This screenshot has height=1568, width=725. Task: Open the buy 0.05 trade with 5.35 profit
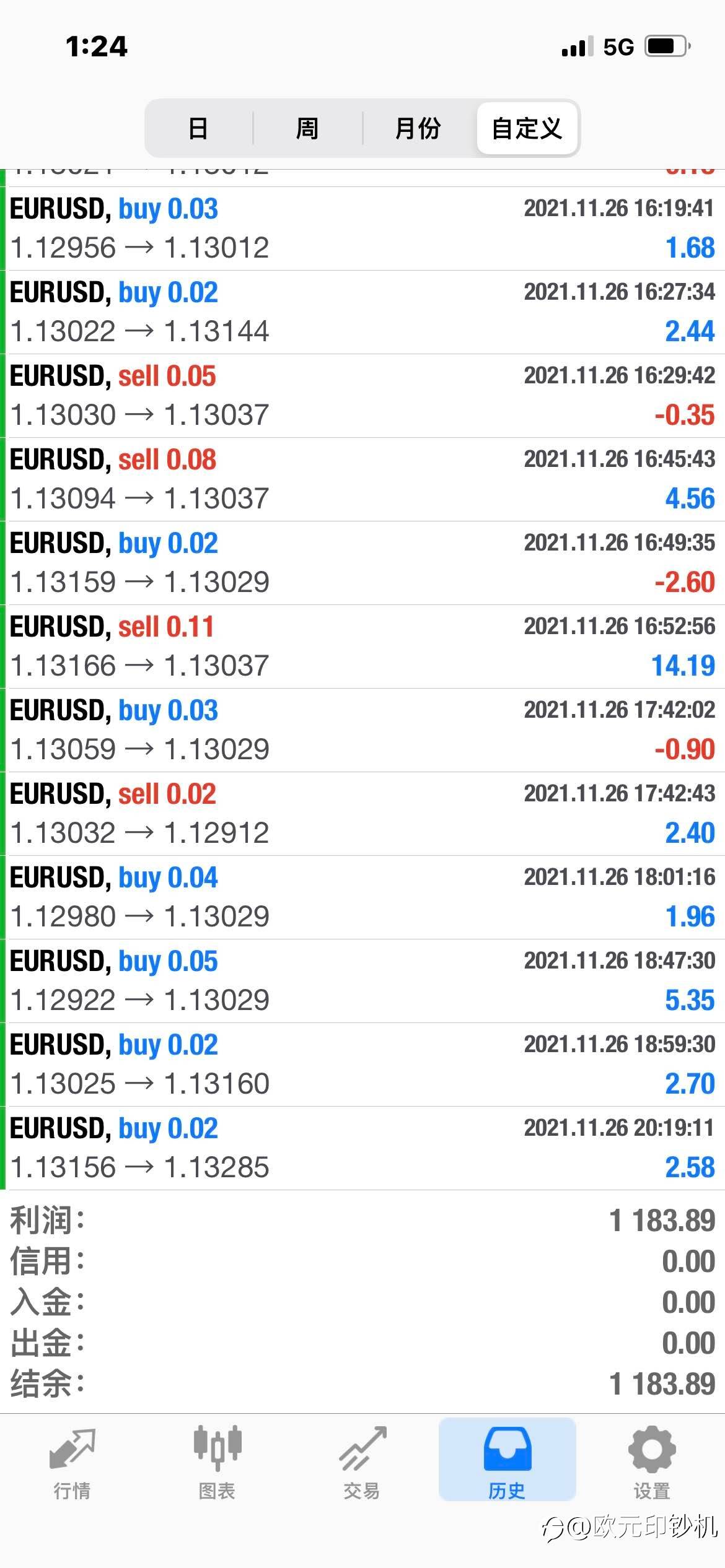pyautogui.click(x=364, y=981)
